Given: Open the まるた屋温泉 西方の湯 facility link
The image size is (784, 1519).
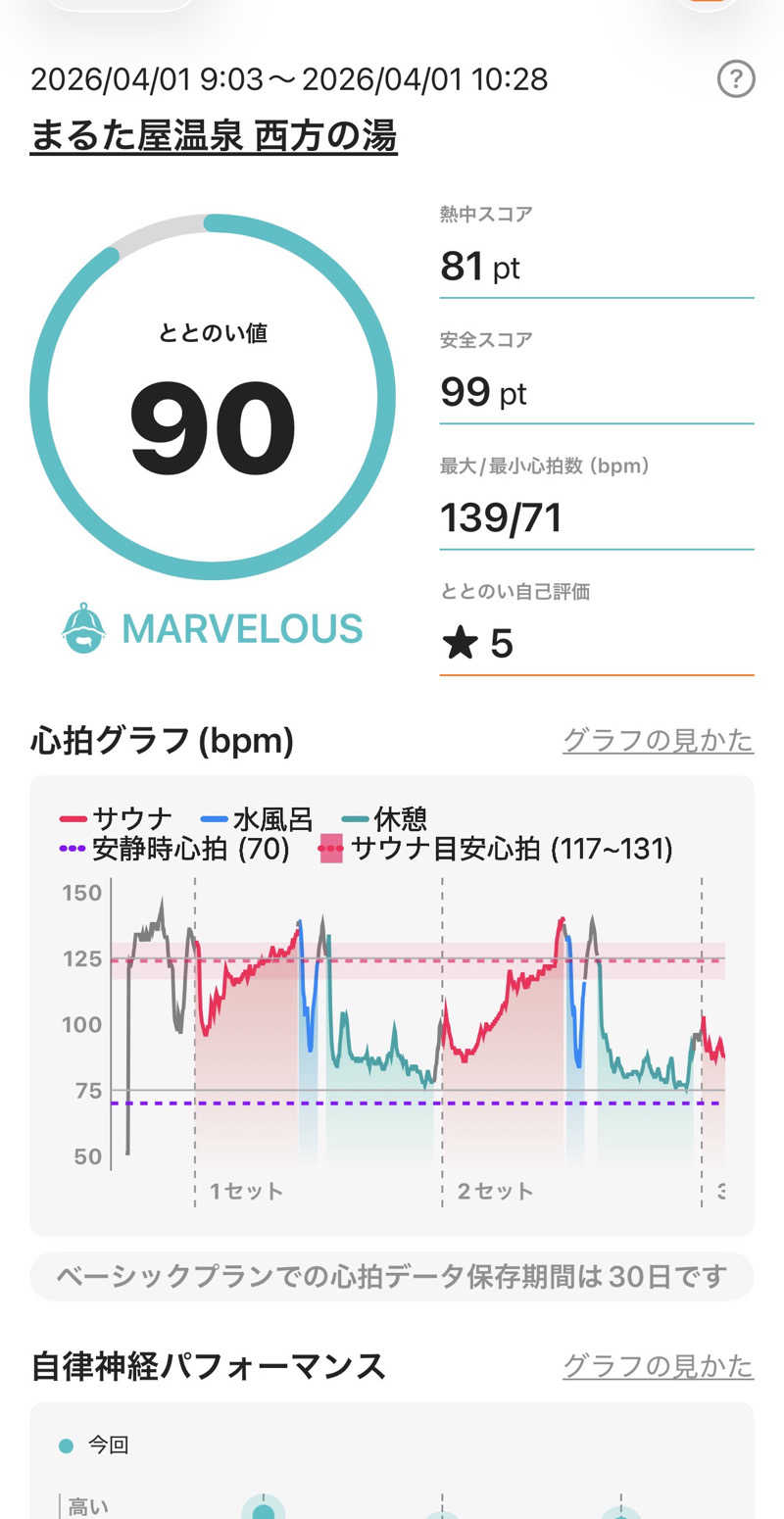Looking at the screenshot, I should point(214,137).
